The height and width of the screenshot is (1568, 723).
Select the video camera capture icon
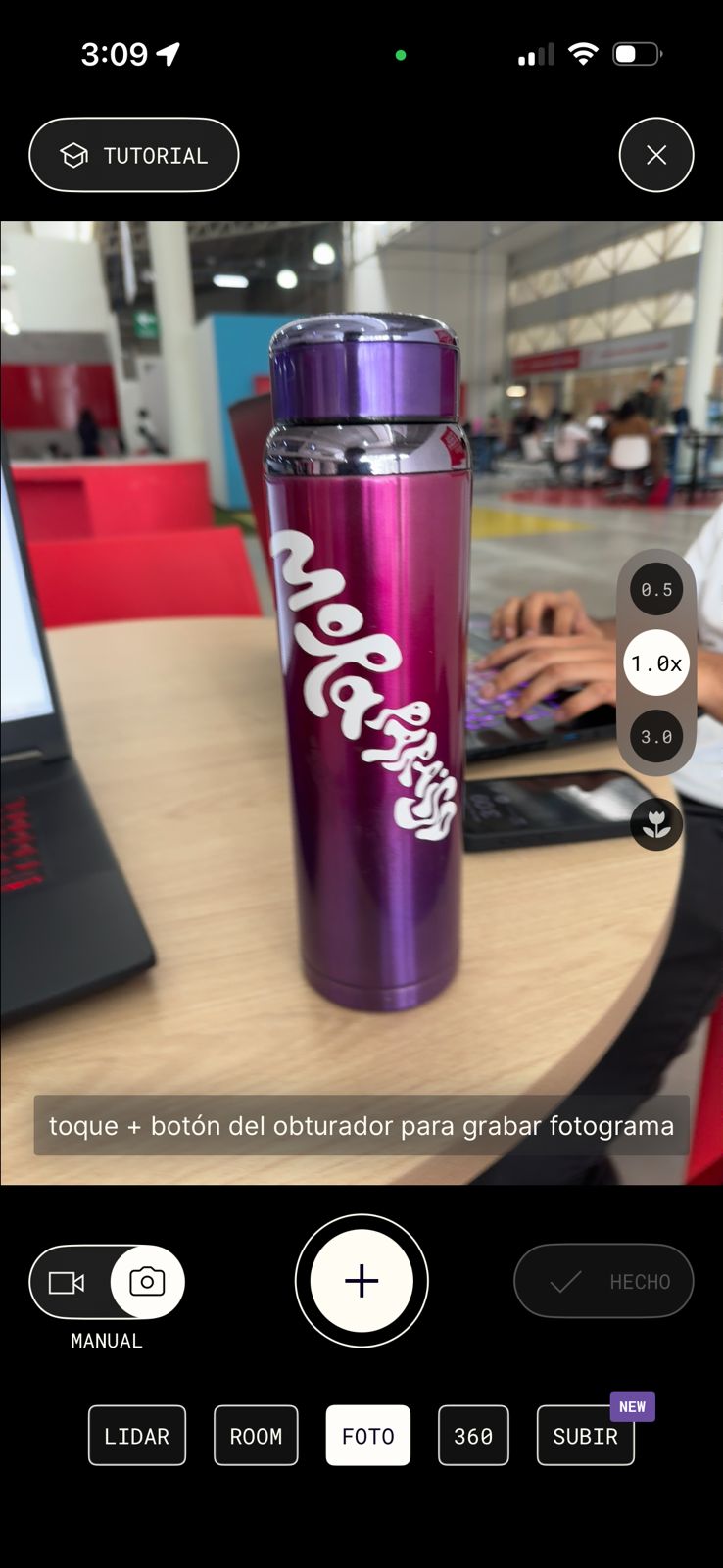click(x=67, y=1281)
